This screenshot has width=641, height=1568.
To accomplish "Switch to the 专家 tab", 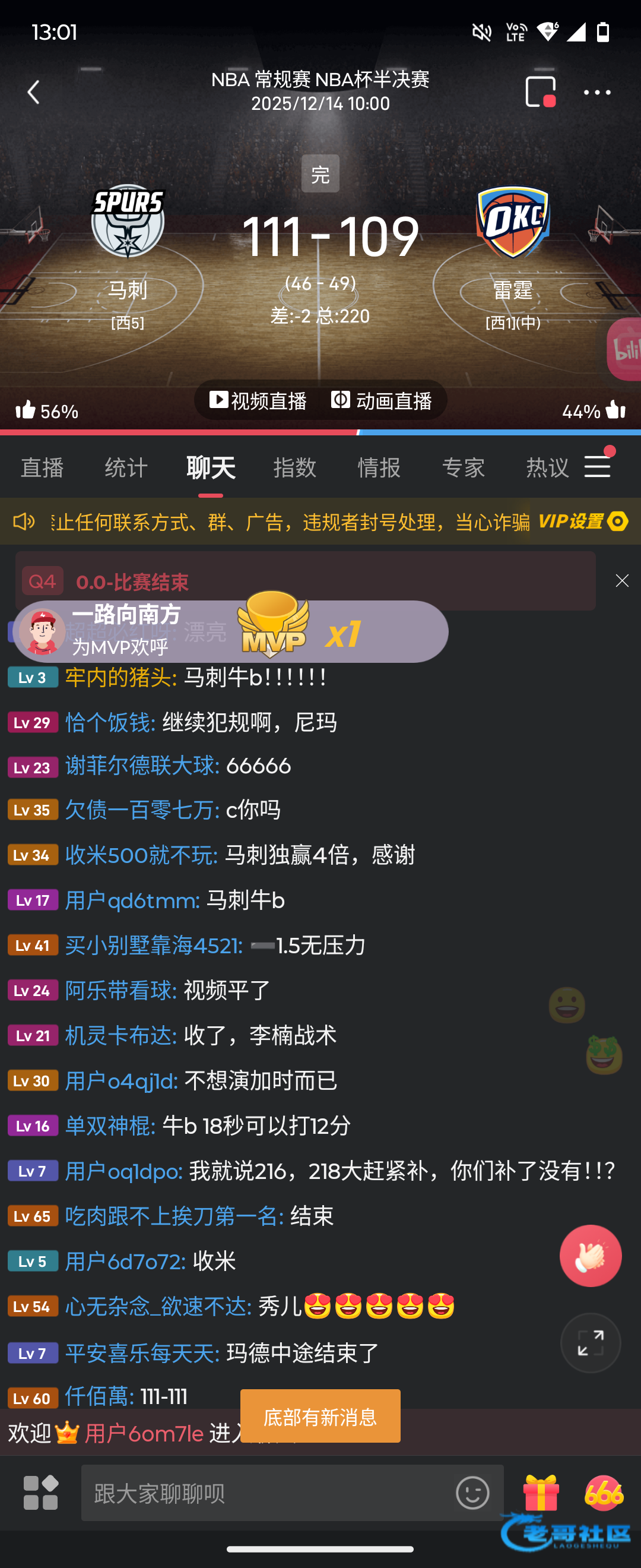I will pos(463,467).
